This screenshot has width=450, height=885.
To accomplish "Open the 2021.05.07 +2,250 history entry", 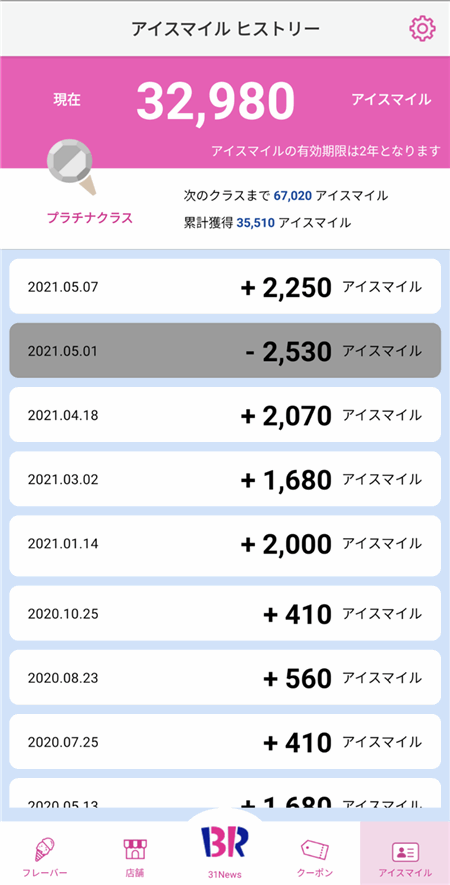I will 225,287.
